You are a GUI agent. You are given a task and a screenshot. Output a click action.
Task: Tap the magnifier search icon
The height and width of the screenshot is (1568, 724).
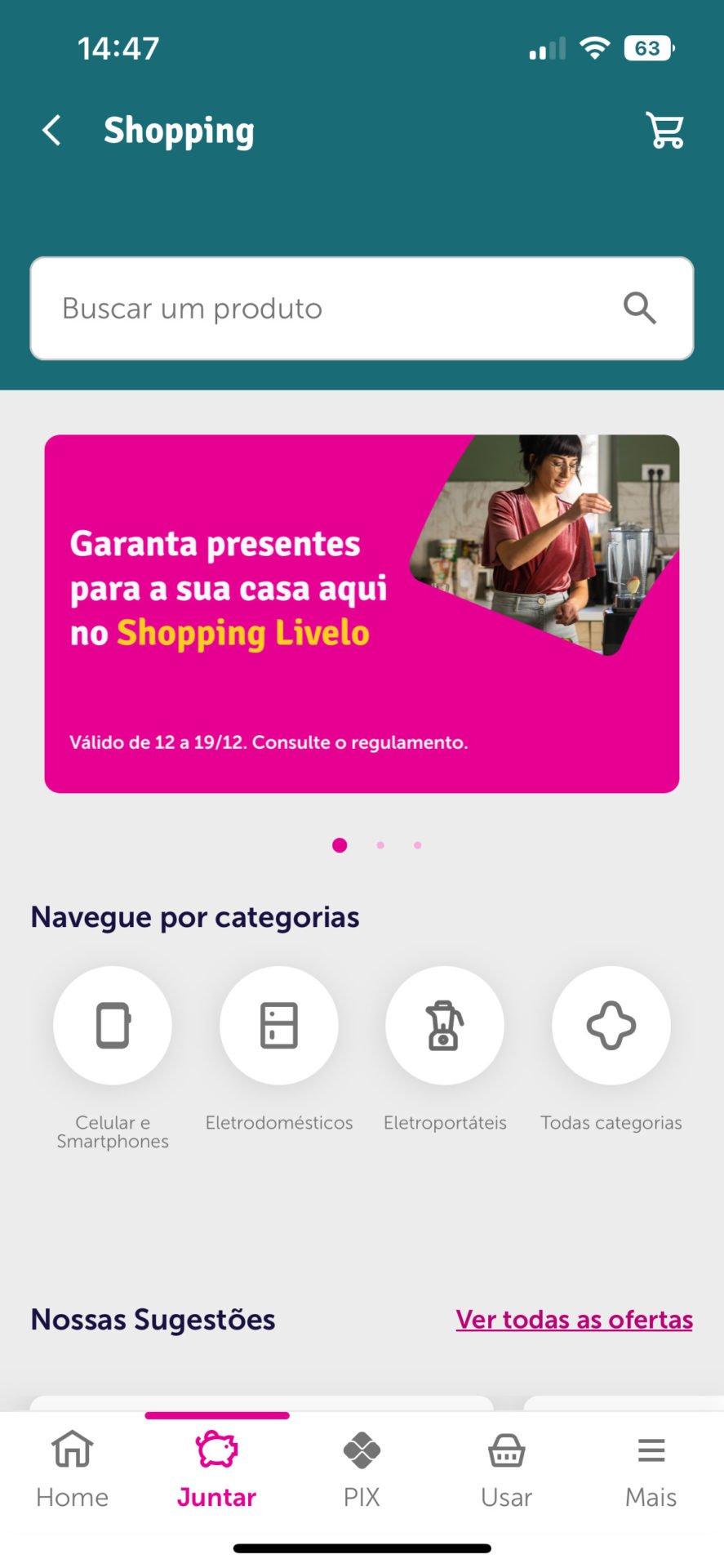(639, 309)
